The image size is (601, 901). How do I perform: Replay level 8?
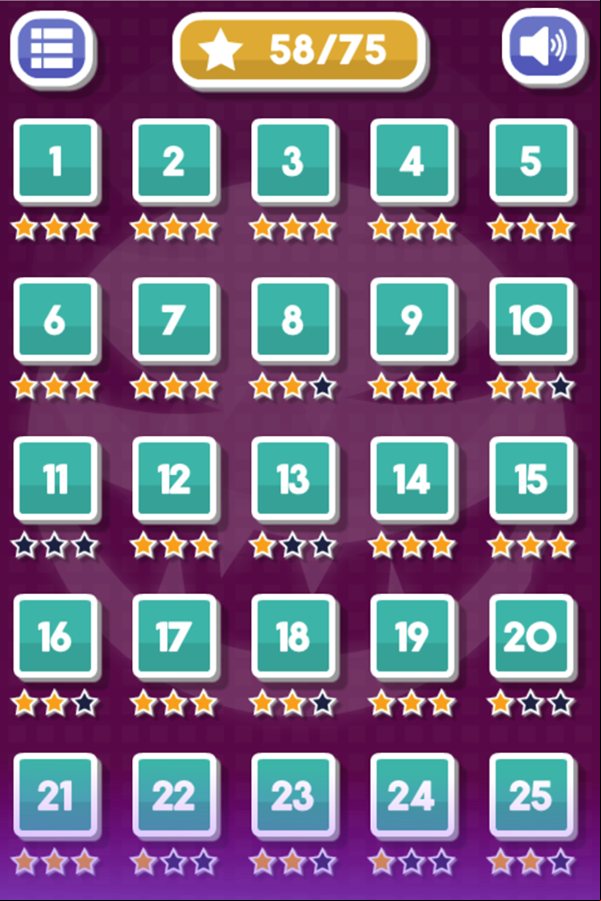tap(293, 321)
